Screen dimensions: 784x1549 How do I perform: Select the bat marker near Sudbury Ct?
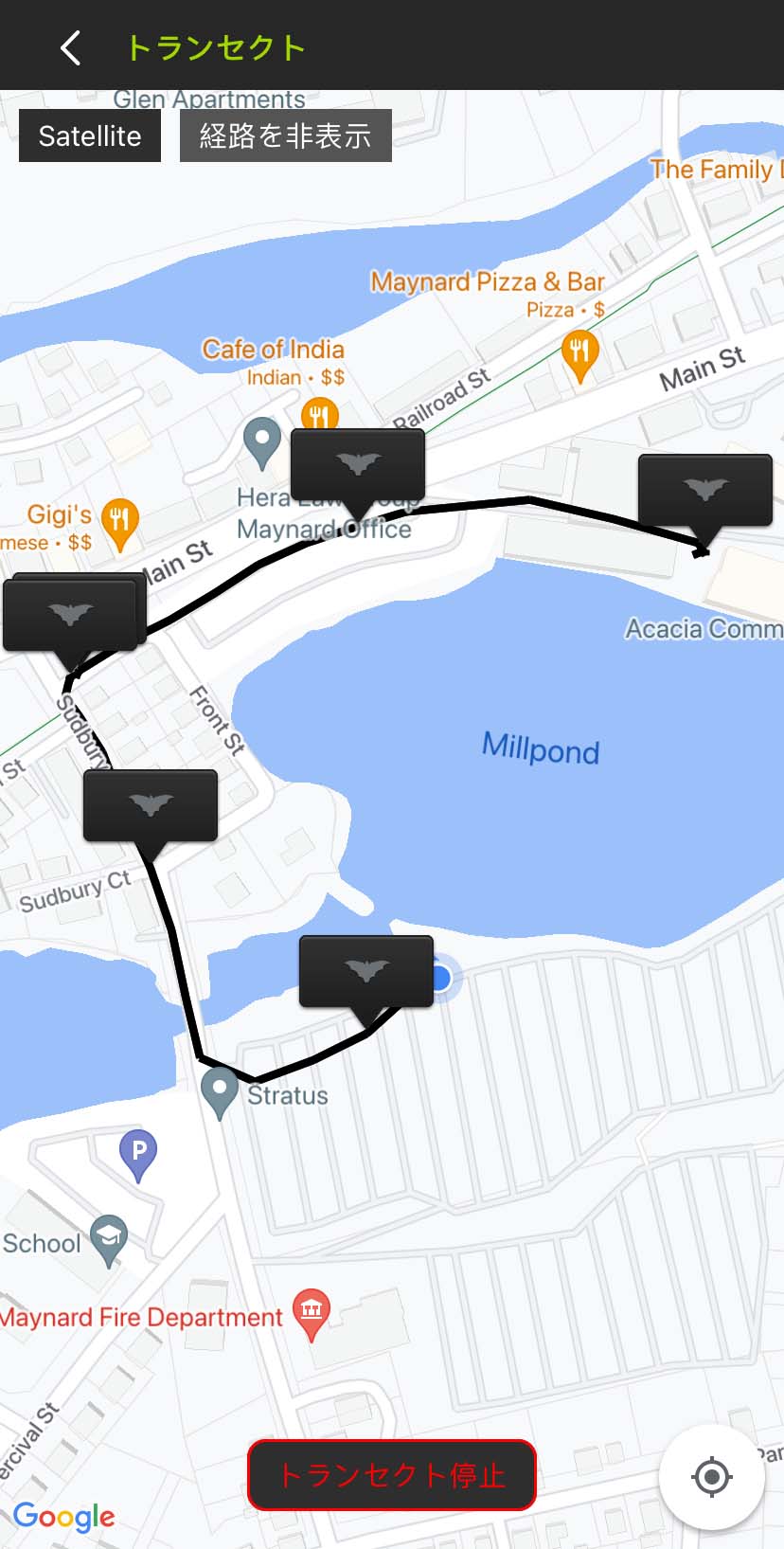point(151,805)
